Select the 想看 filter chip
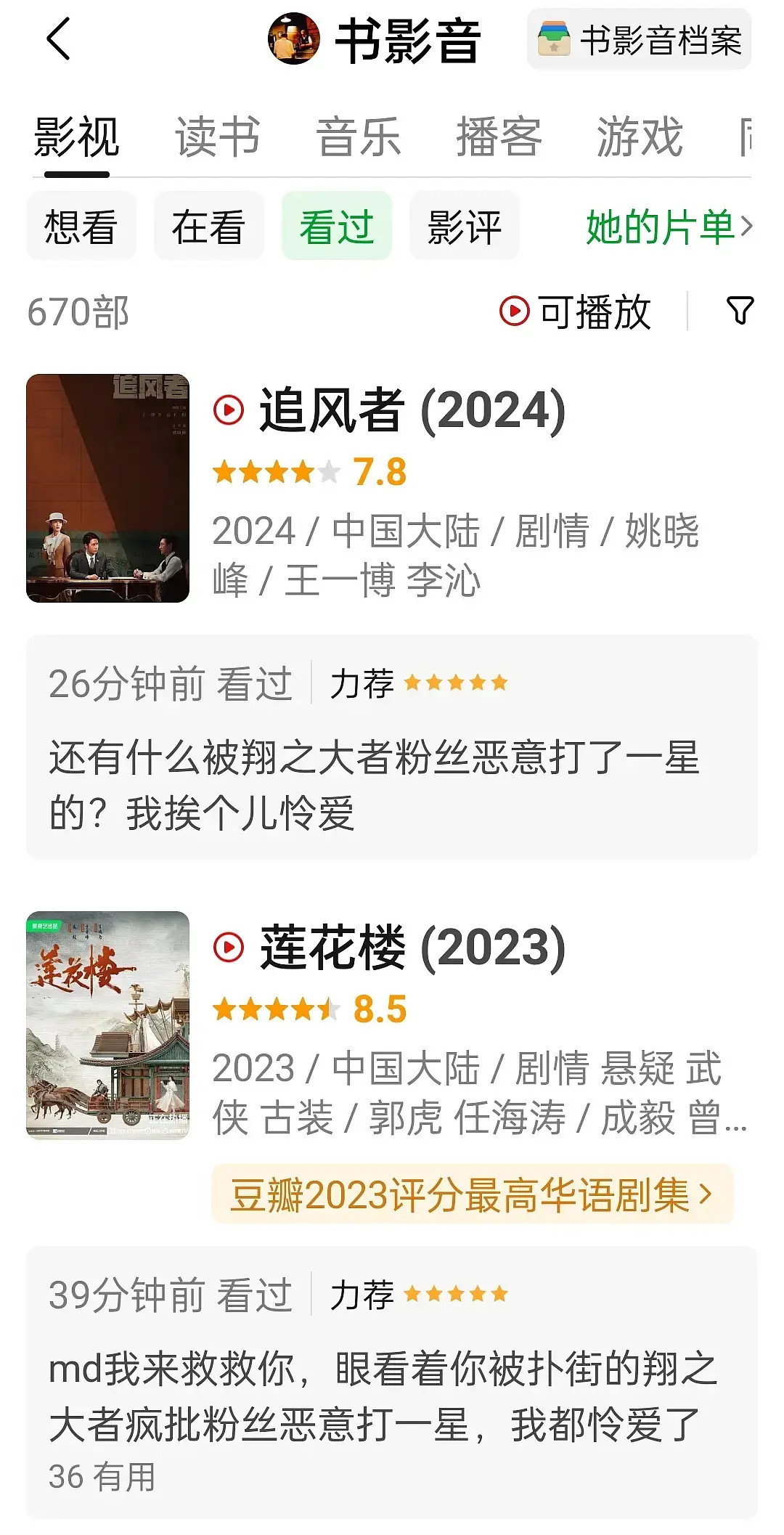Image resolution: width=784 pixels, height=1535 pixels. 81,227
